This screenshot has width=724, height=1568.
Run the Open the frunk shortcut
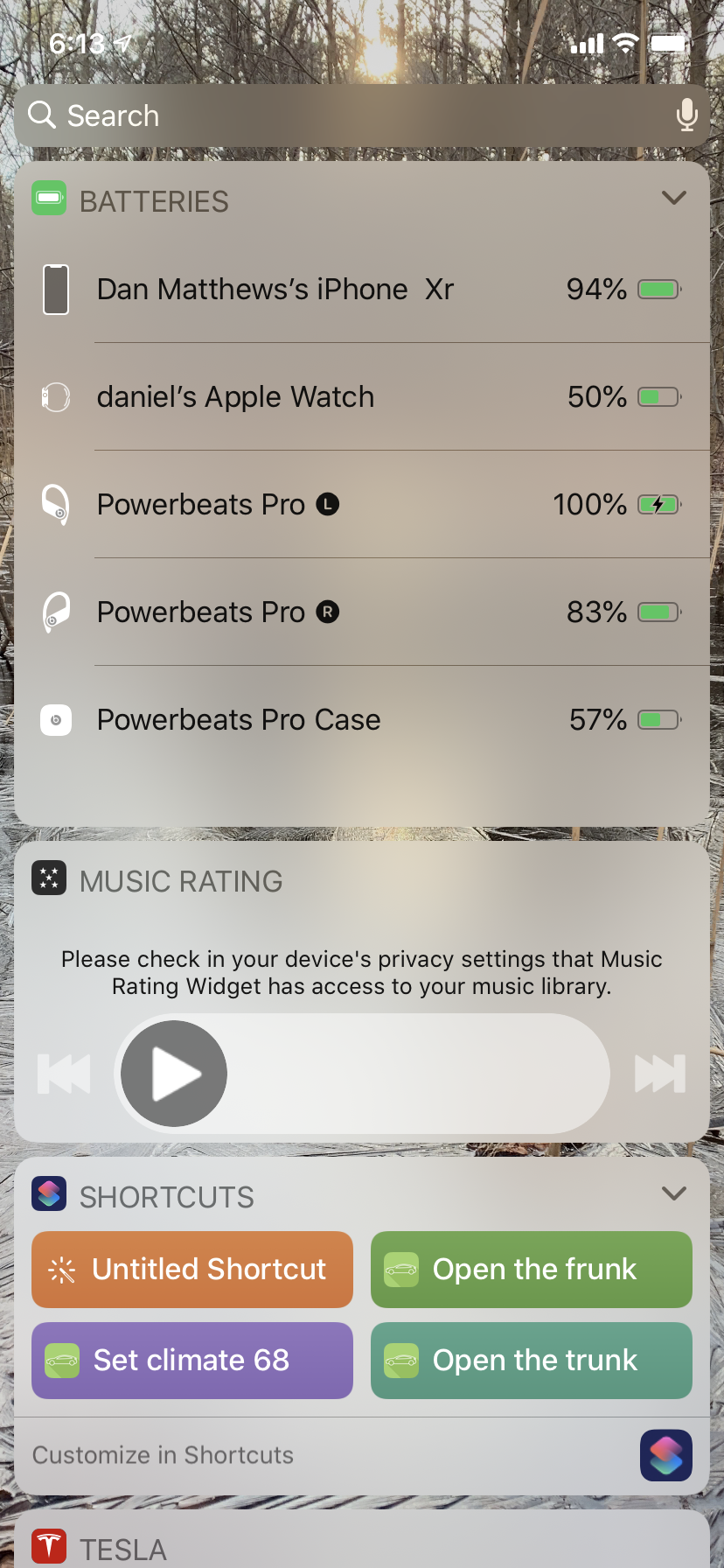(x=532, y=1270)
